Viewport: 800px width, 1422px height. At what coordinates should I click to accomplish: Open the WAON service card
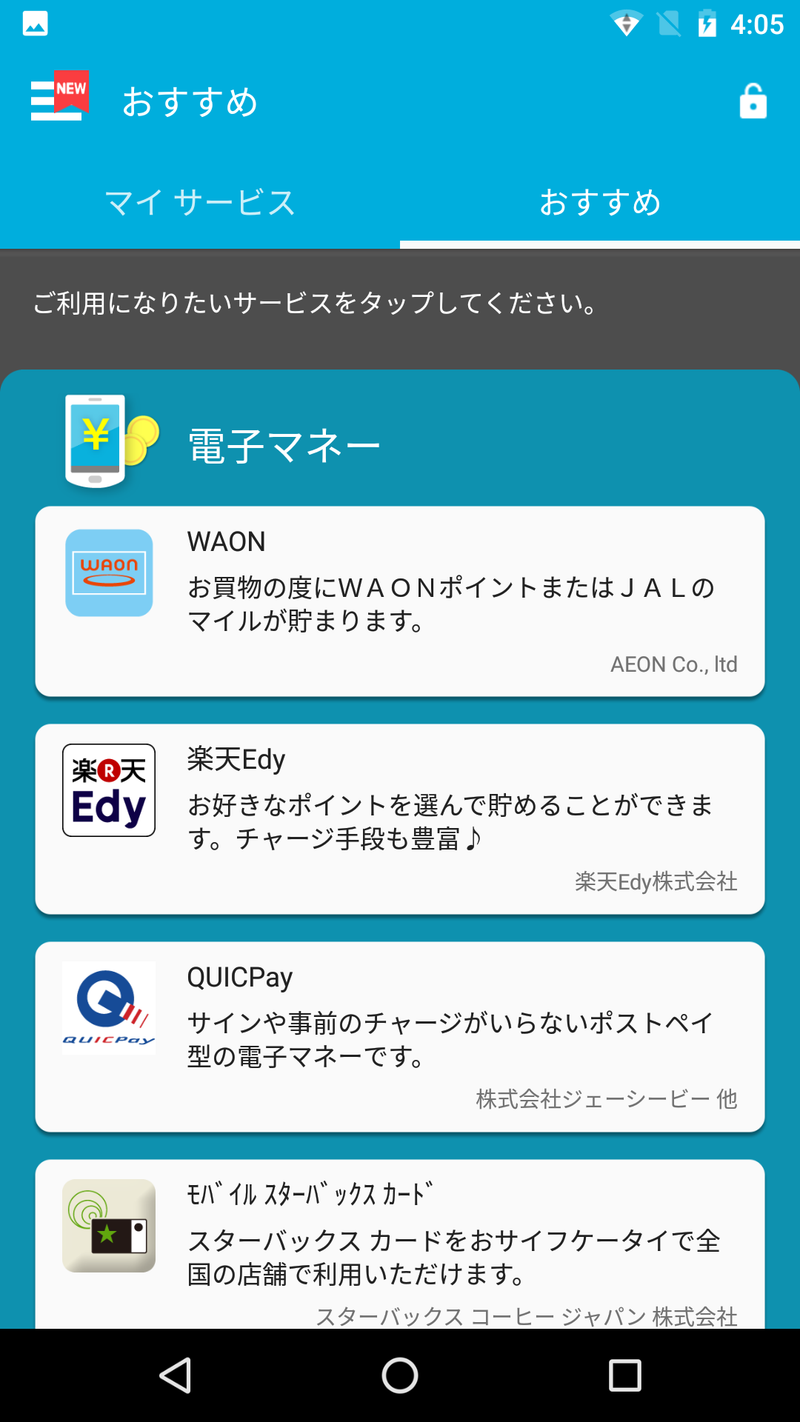pos(400,601)
